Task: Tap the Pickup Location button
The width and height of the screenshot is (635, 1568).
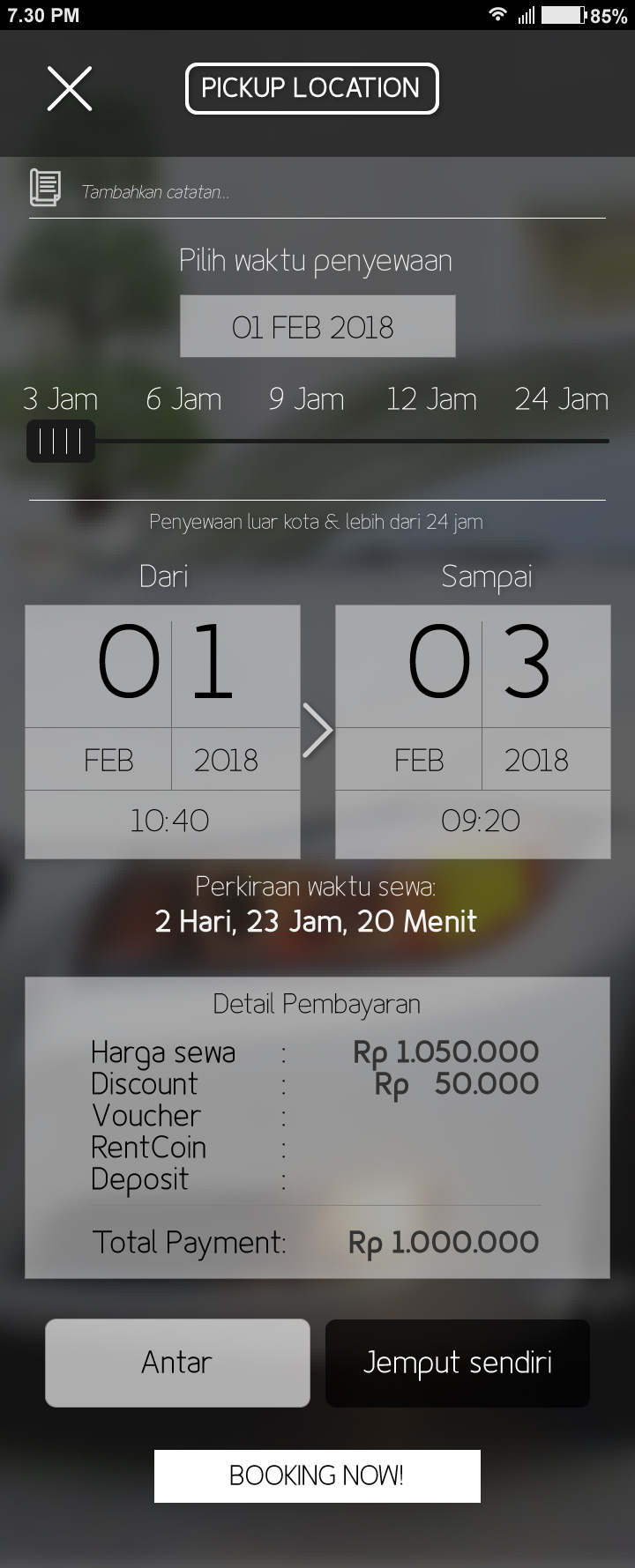Action: tap(311, 89)
